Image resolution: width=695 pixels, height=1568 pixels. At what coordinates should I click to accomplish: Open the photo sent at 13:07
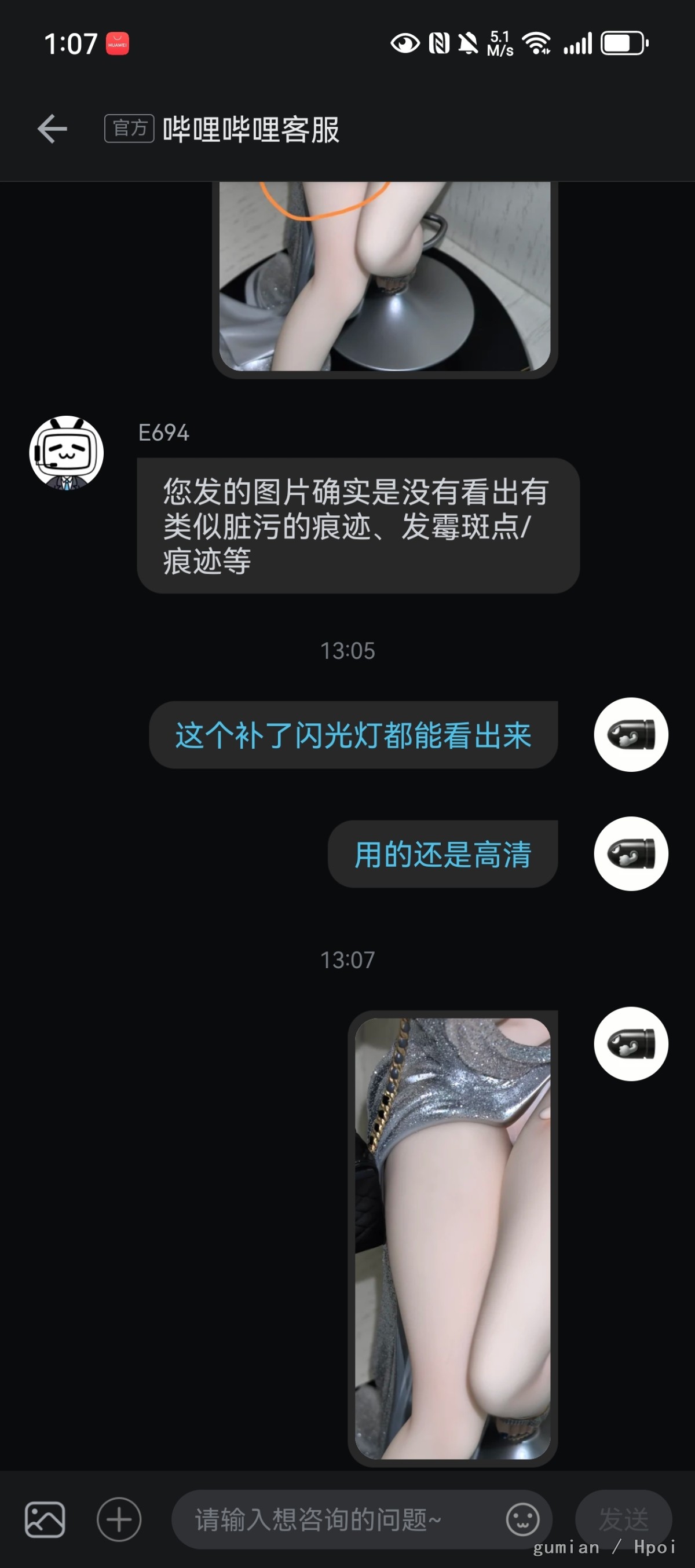click(x=453, y=1238)
